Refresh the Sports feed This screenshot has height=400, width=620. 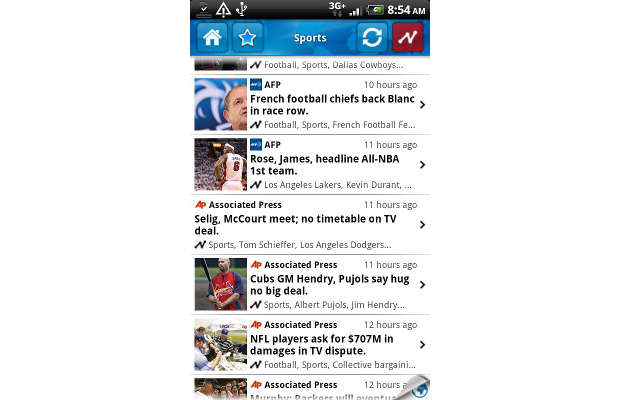coord(372,38)
